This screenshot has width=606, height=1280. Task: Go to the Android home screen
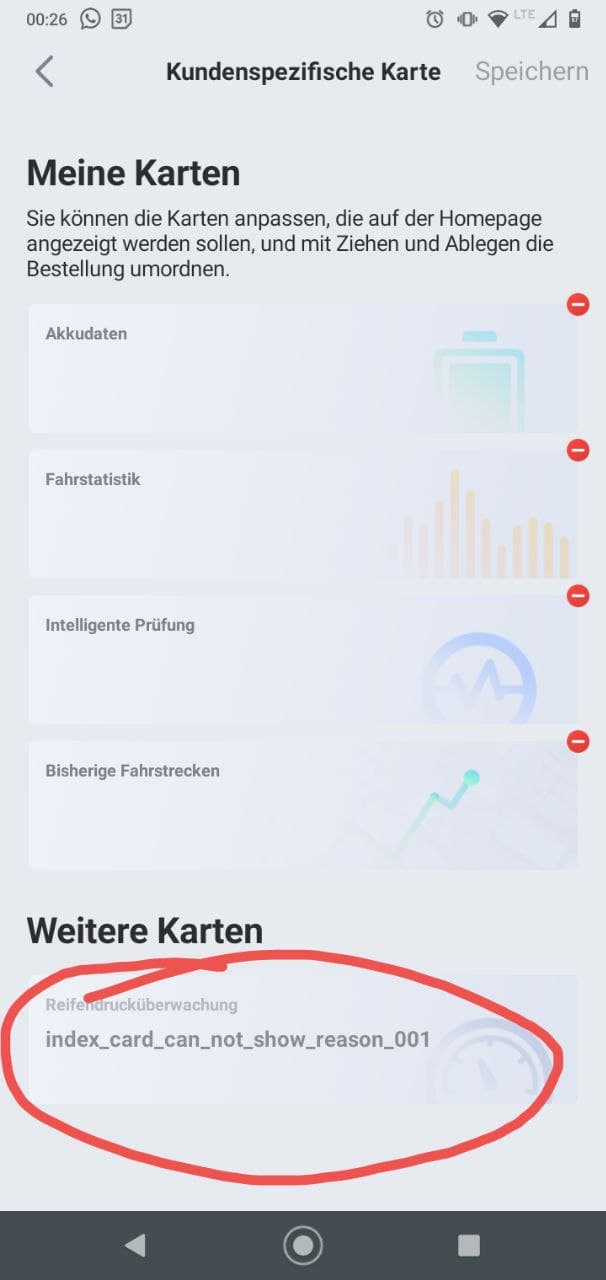303,1245
